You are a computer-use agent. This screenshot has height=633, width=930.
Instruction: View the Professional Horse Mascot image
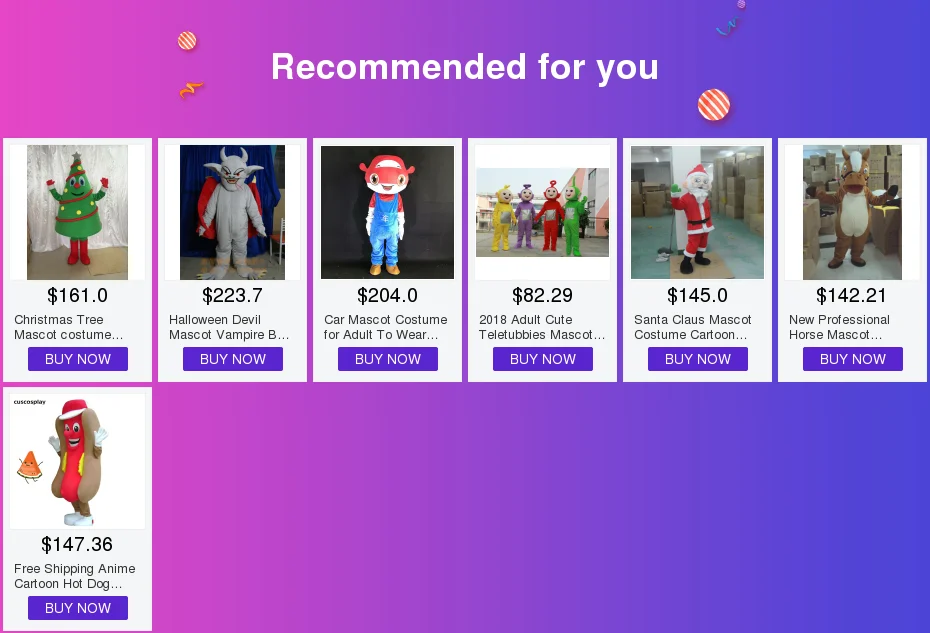[852, 212]
